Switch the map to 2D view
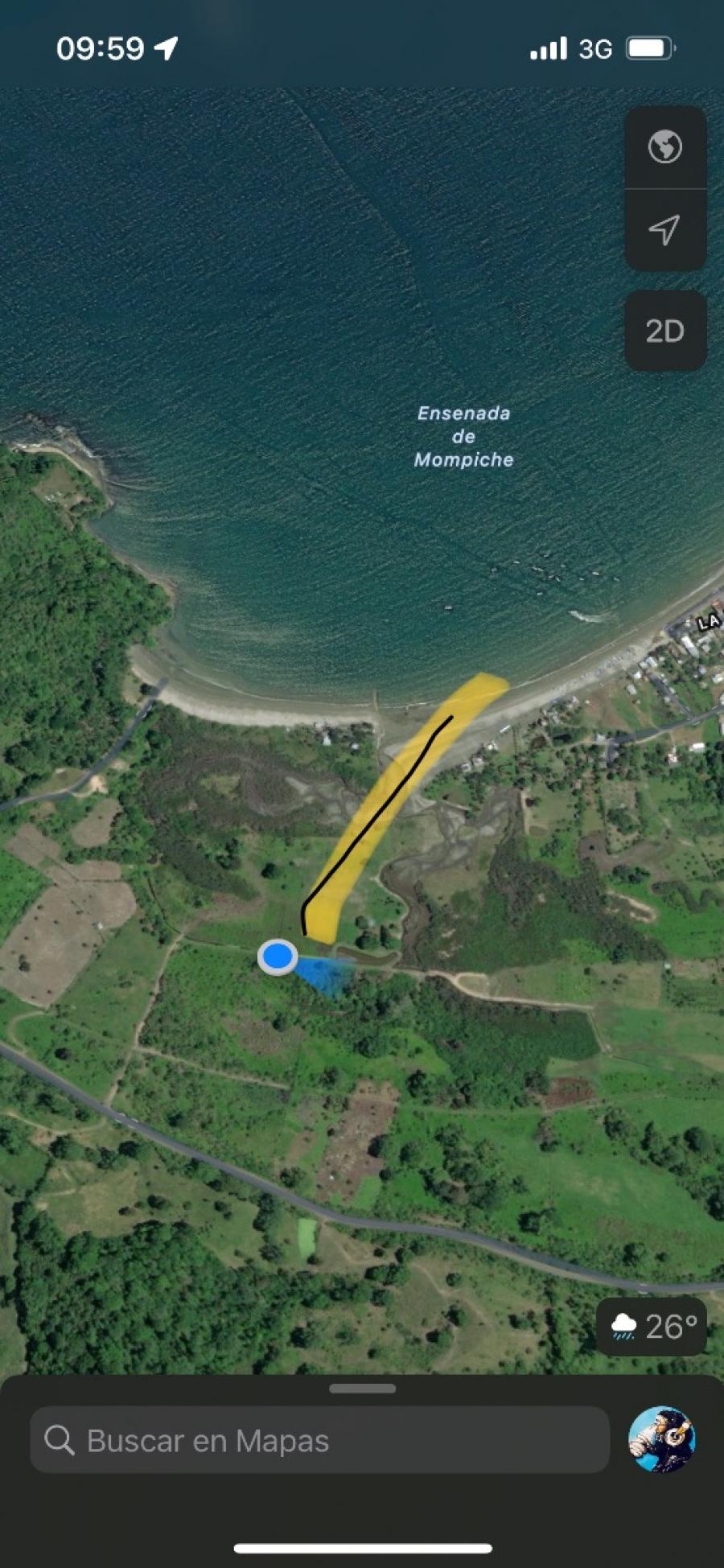The width and height of the screenshot is (724, 1568). 665,331
